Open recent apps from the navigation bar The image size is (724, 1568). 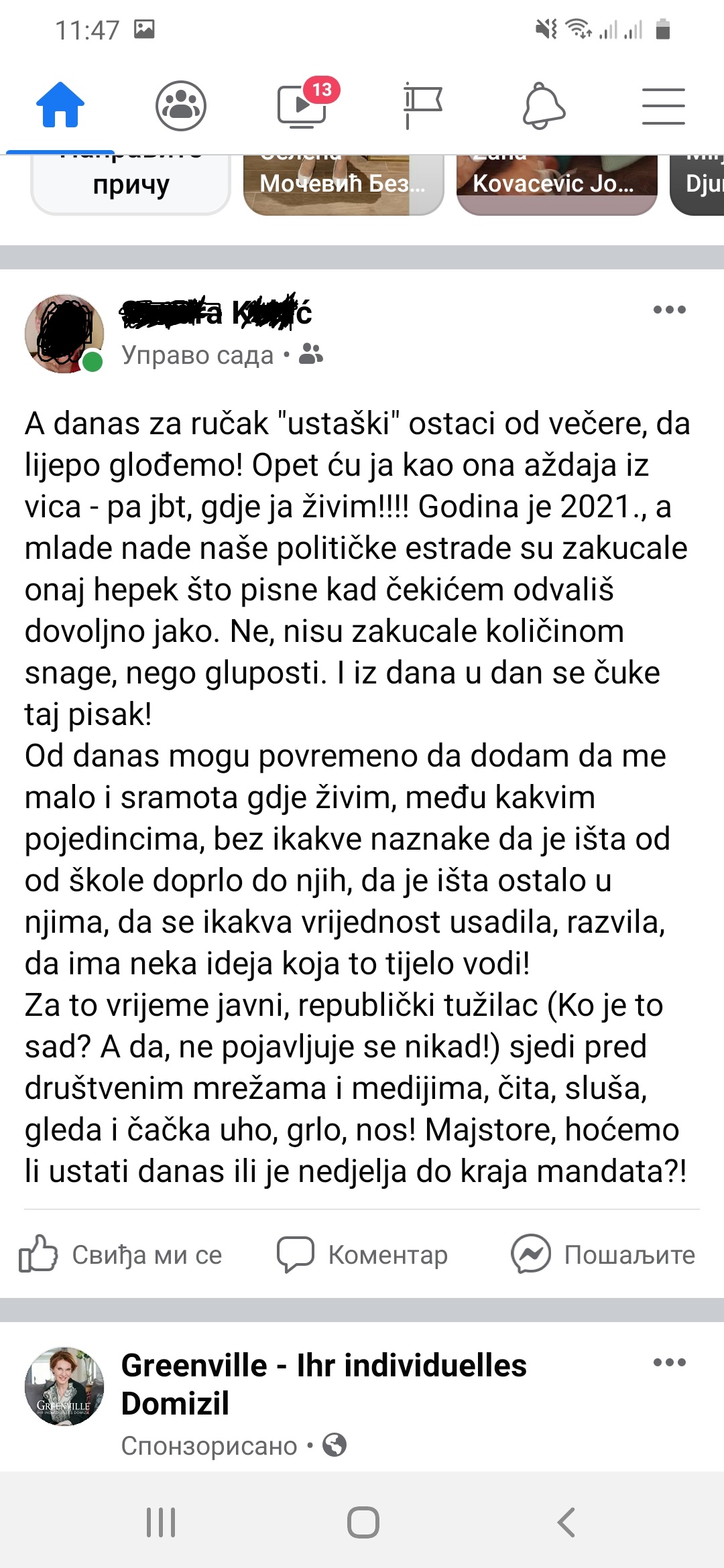coord(161,1522)
